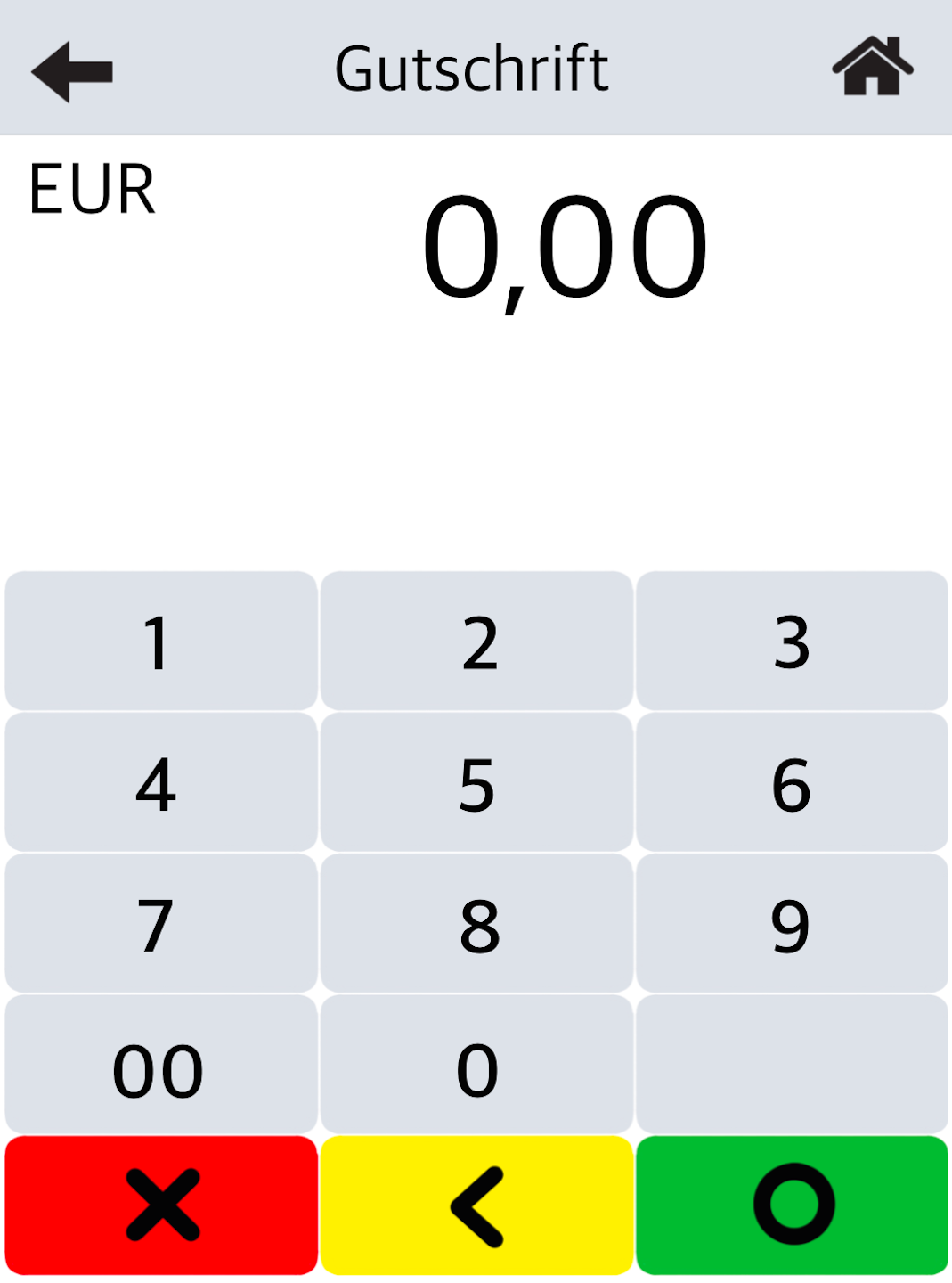952x1283 pixels.
Task: Type digit 3 on the keypad
Action: coord(792,641)
